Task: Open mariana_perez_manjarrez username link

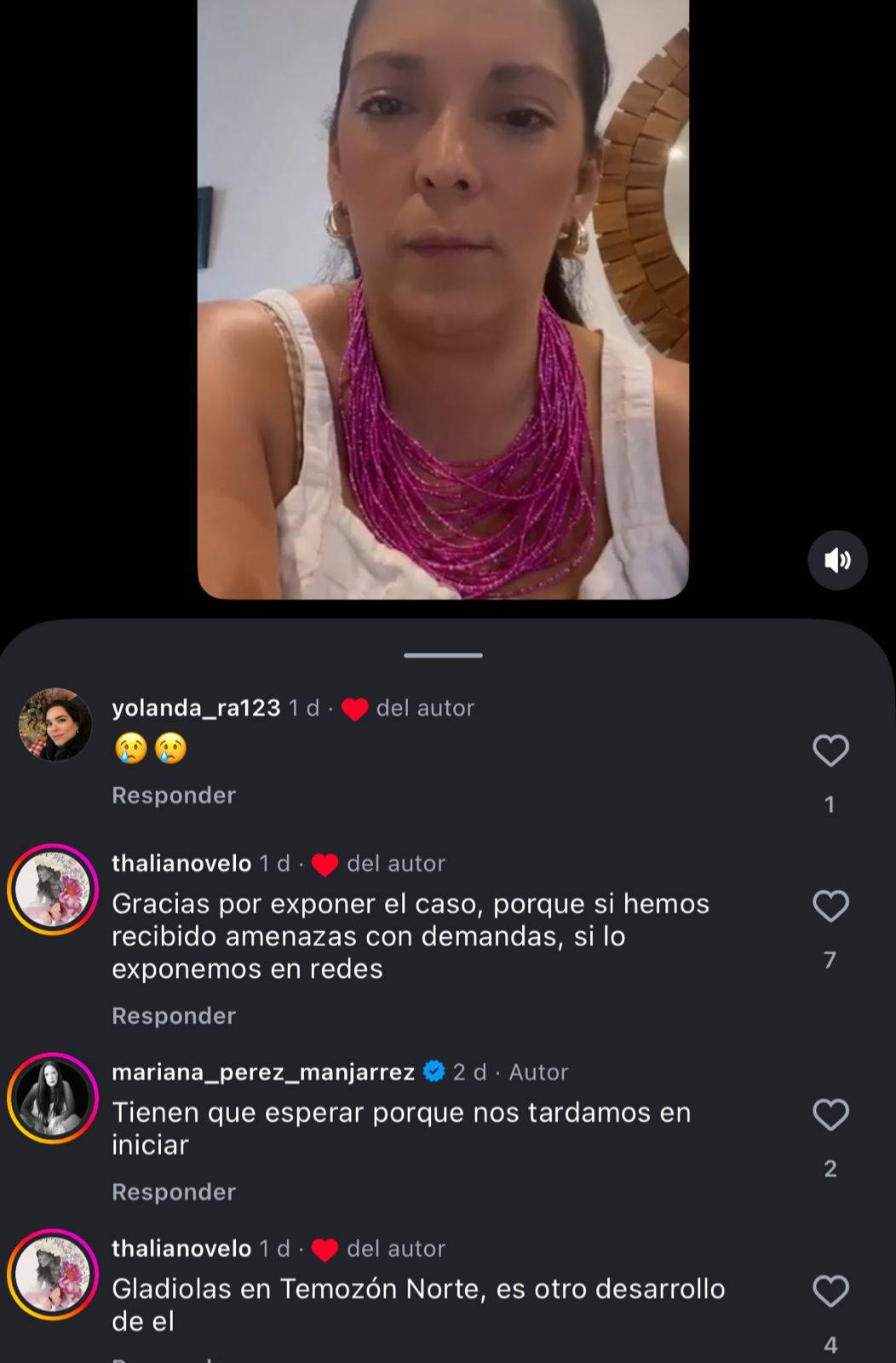Action: pyautogui.click(x=263, y=1072)
